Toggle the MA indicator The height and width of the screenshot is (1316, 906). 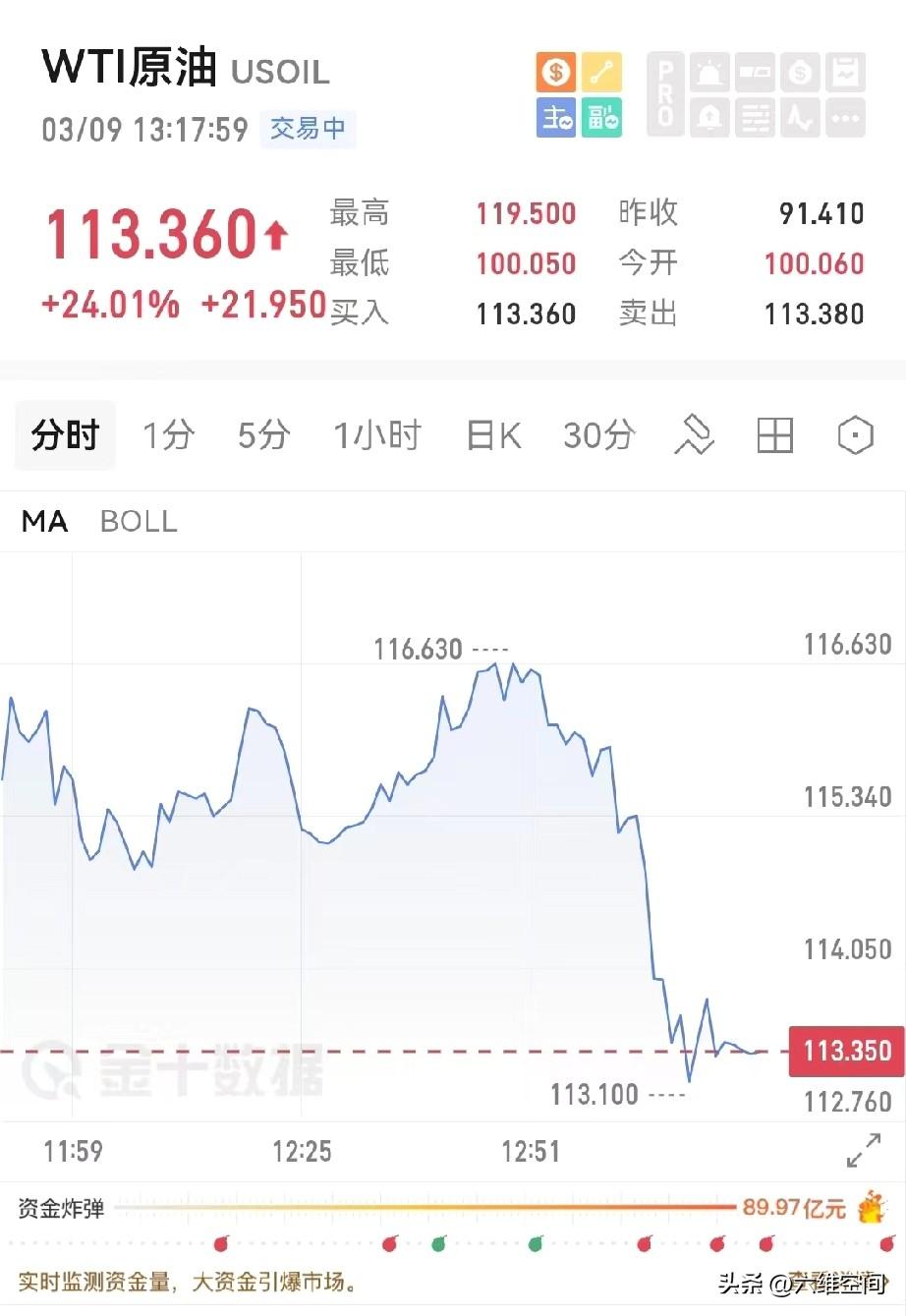[43, 522]
